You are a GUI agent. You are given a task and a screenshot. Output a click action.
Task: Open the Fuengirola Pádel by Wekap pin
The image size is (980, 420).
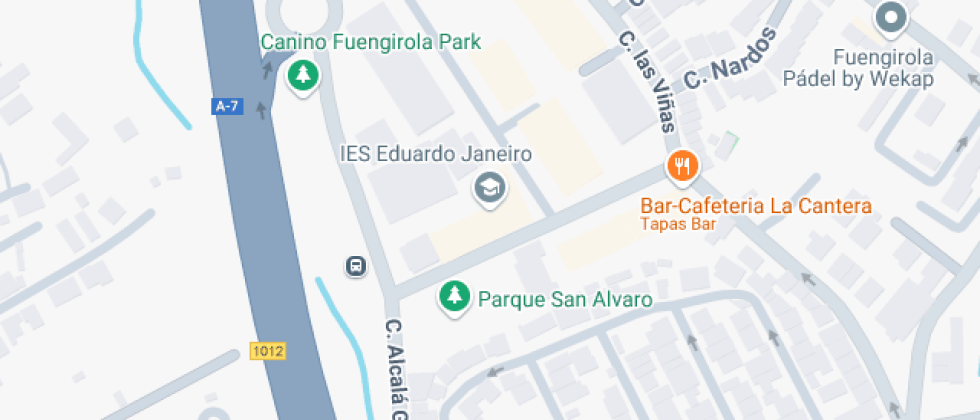[890, 18]
